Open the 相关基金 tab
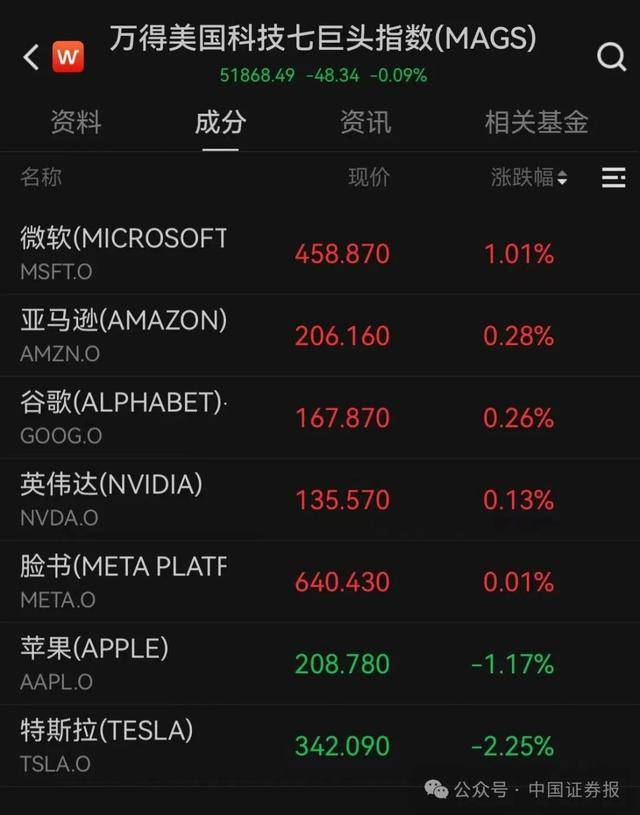This screenshot has height=815, width=640. click(536, 123)
